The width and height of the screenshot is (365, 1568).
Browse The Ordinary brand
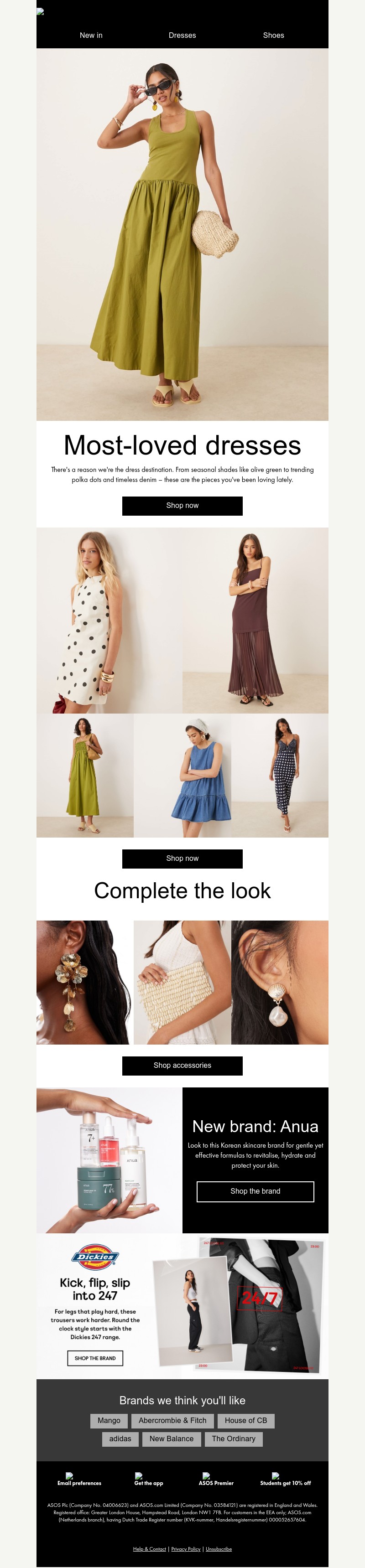tap(234, 1439)
